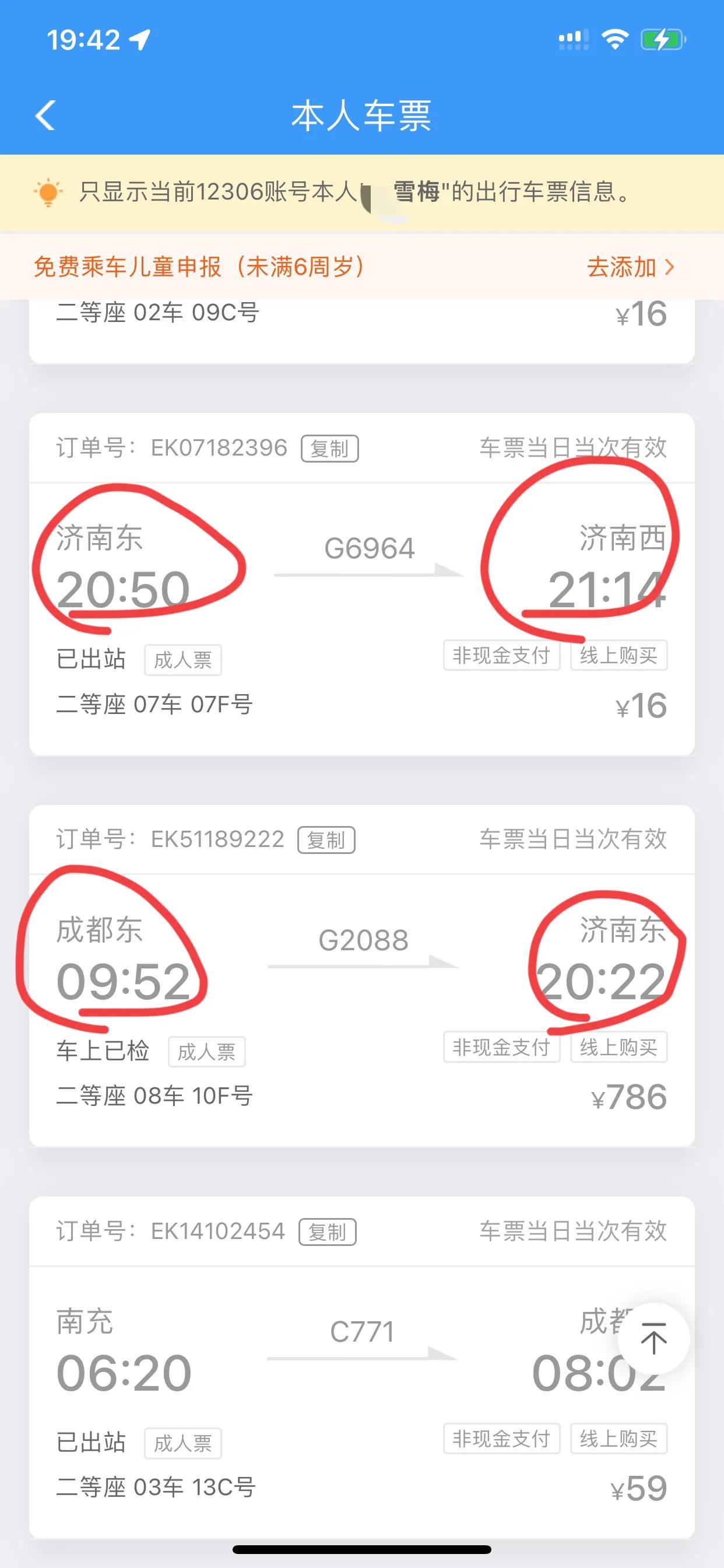This screenshot has height=1568, width=724.
Task: Click the 非现金支付 label on the G6964 ticket
Action: tap(501, 656)
